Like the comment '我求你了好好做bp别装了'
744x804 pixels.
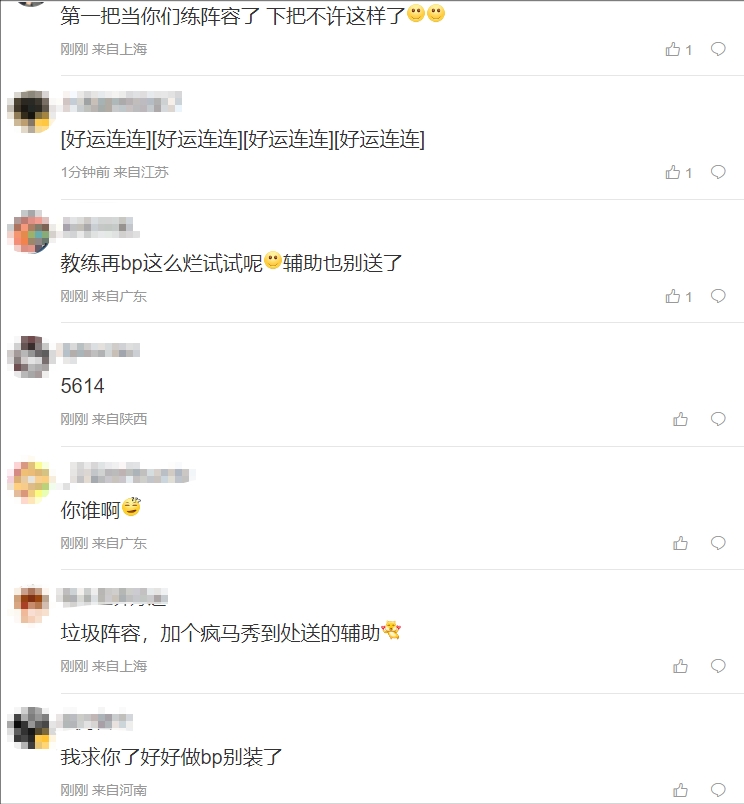point(680,790)
